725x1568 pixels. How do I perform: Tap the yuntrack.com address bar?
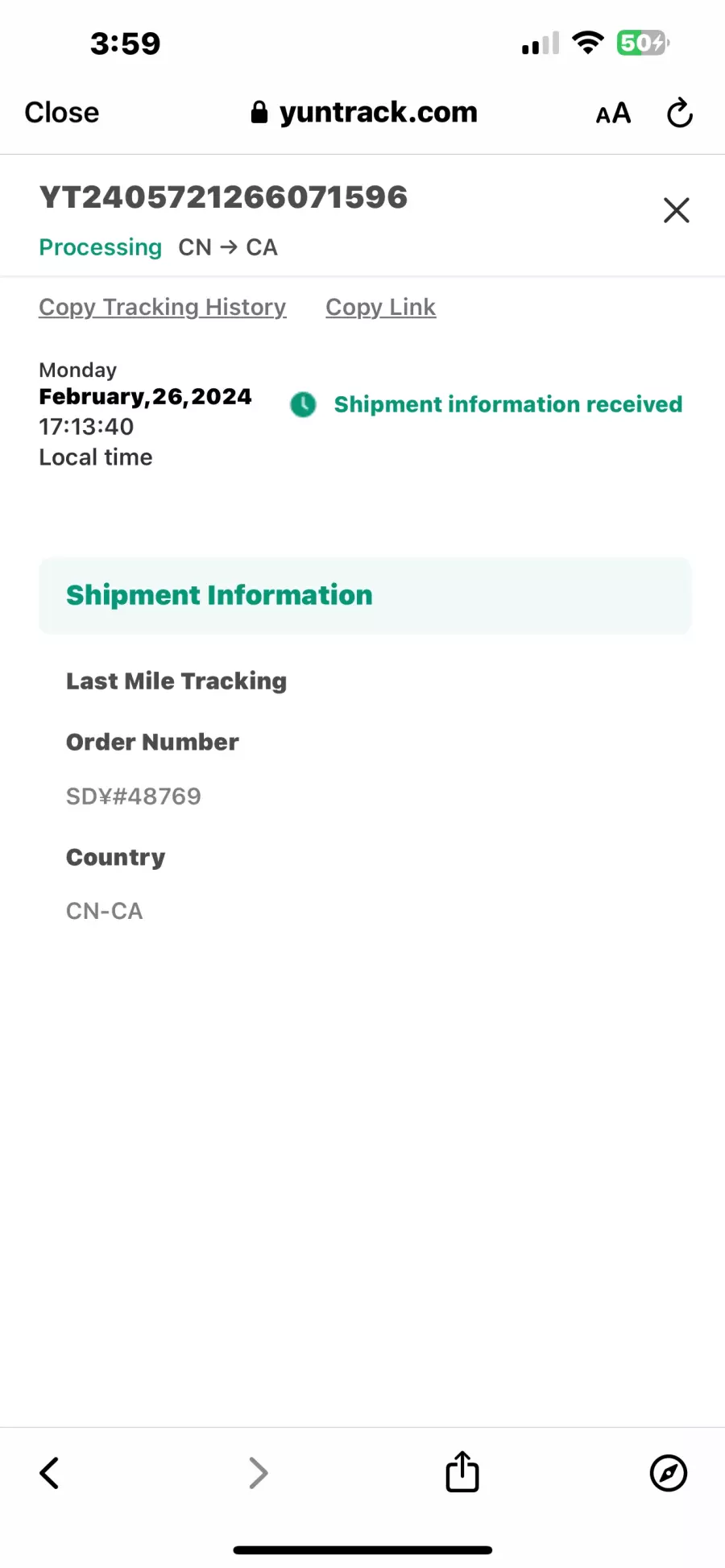[x=364, y=113]
